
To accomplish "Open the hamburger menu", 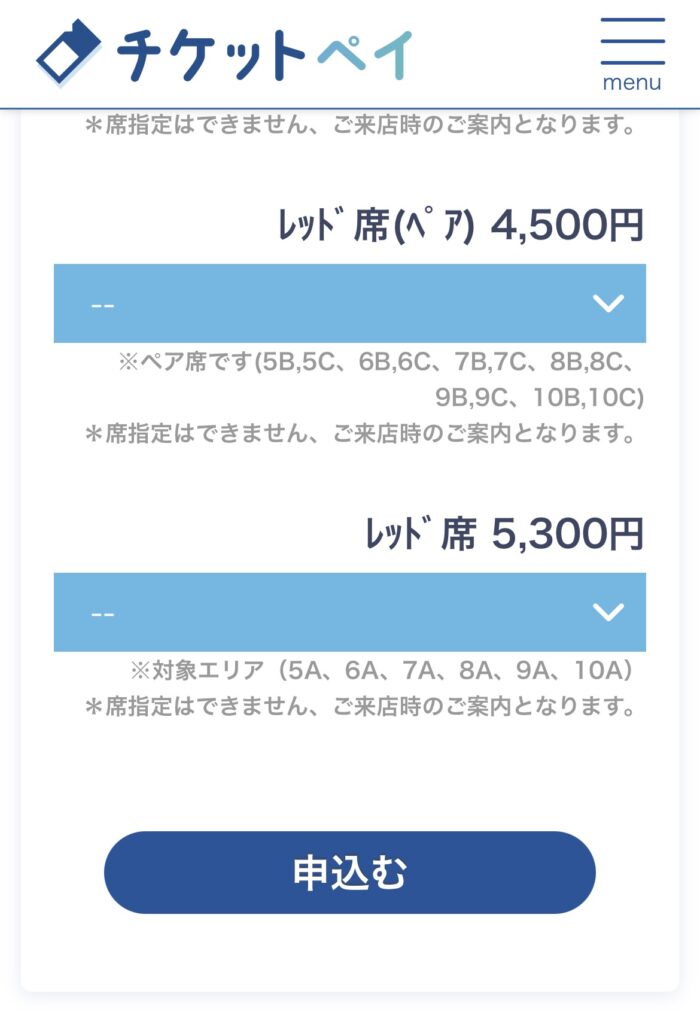I will pos(632,55).
